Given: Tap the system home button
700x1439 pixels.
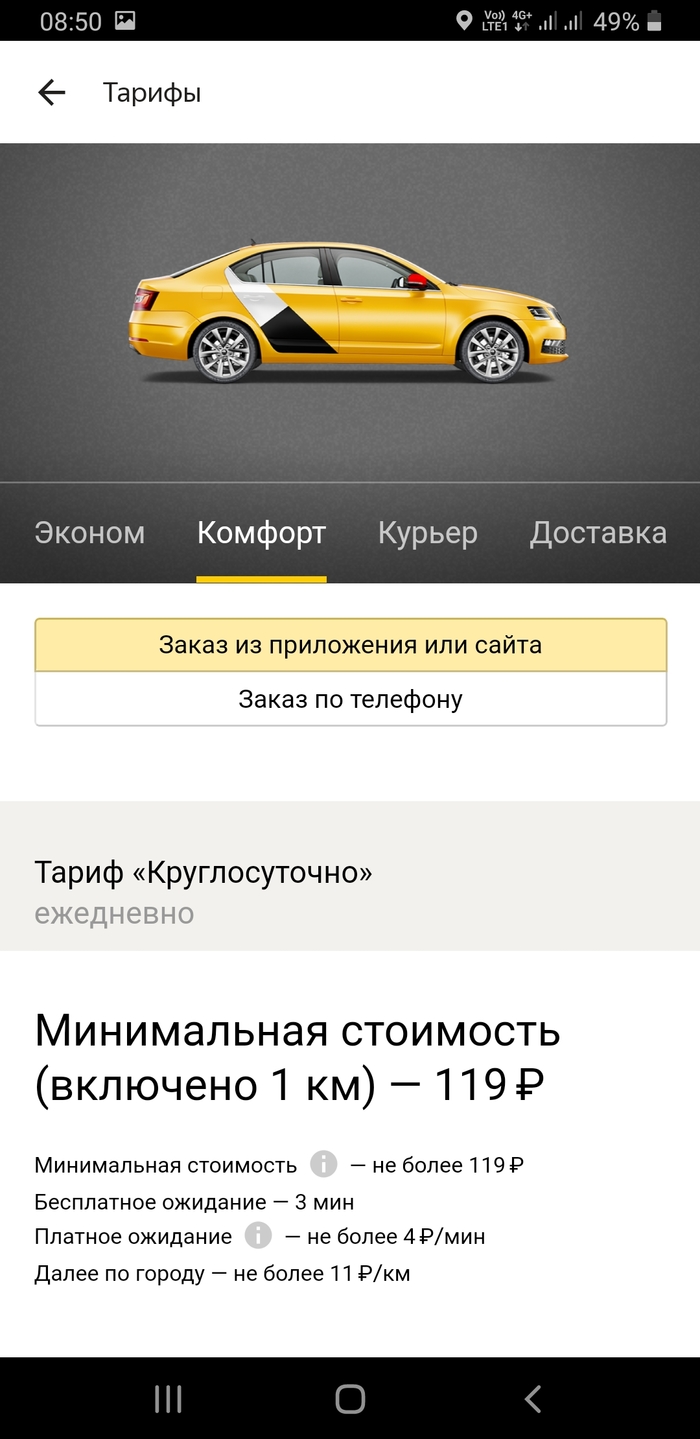Looking at the screenshot, I should pyautogui.click(x=350, y=1399).
